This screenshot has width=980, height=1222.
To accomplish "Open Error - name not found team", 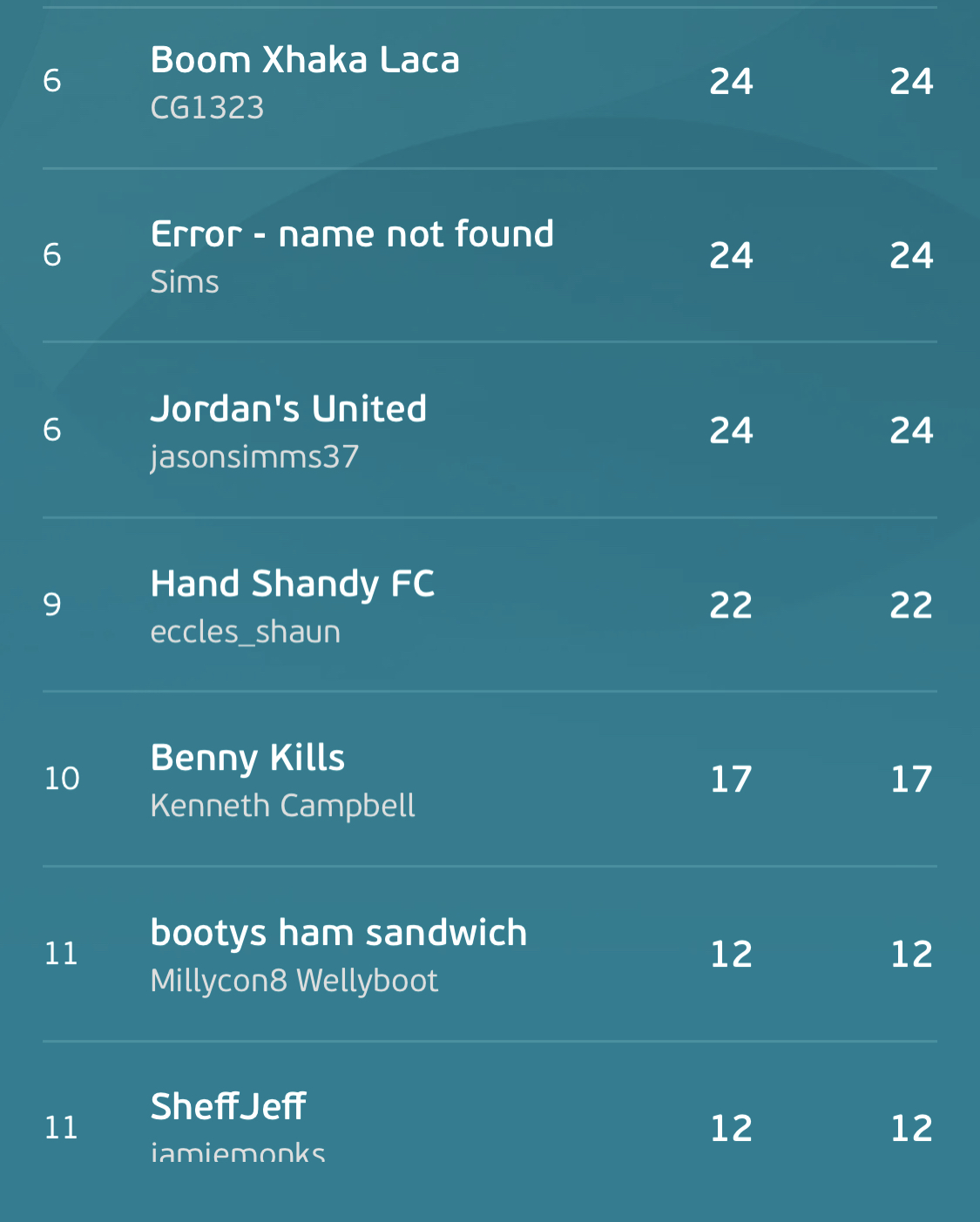I will point(490,256).
